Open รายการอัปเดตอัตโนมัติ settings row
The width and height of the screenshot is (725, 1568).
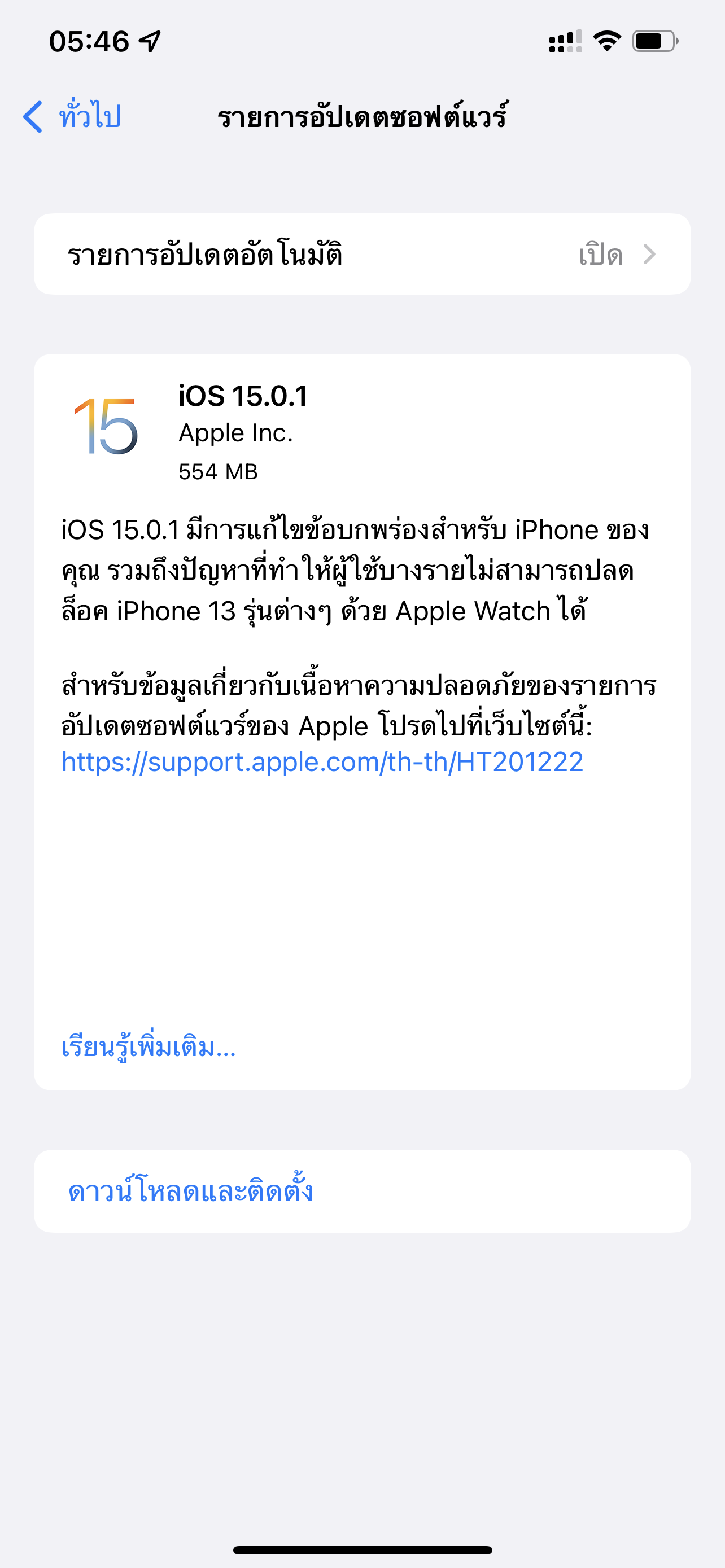coord(361,255)
